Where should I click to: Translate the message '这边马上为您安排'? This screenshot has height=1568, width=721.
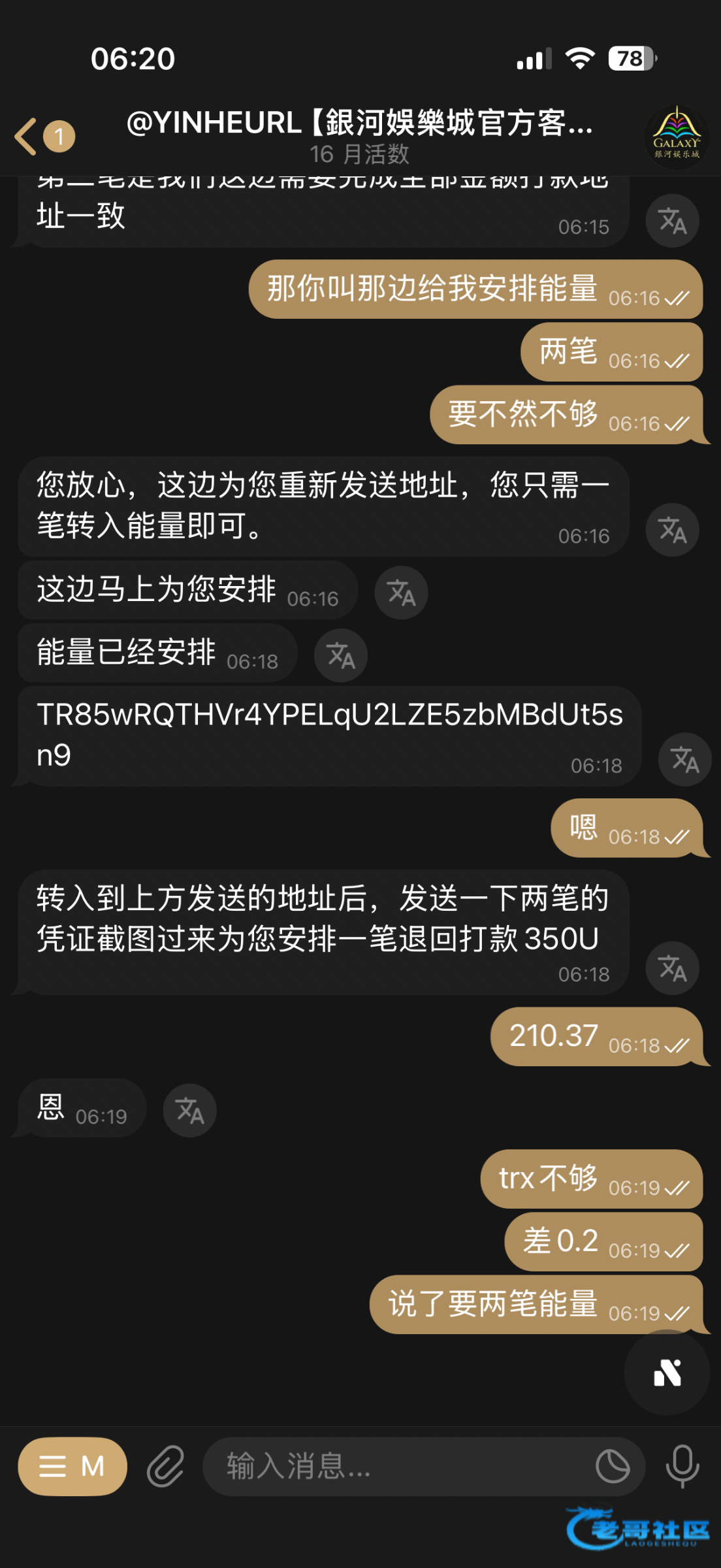pos(401,593)
